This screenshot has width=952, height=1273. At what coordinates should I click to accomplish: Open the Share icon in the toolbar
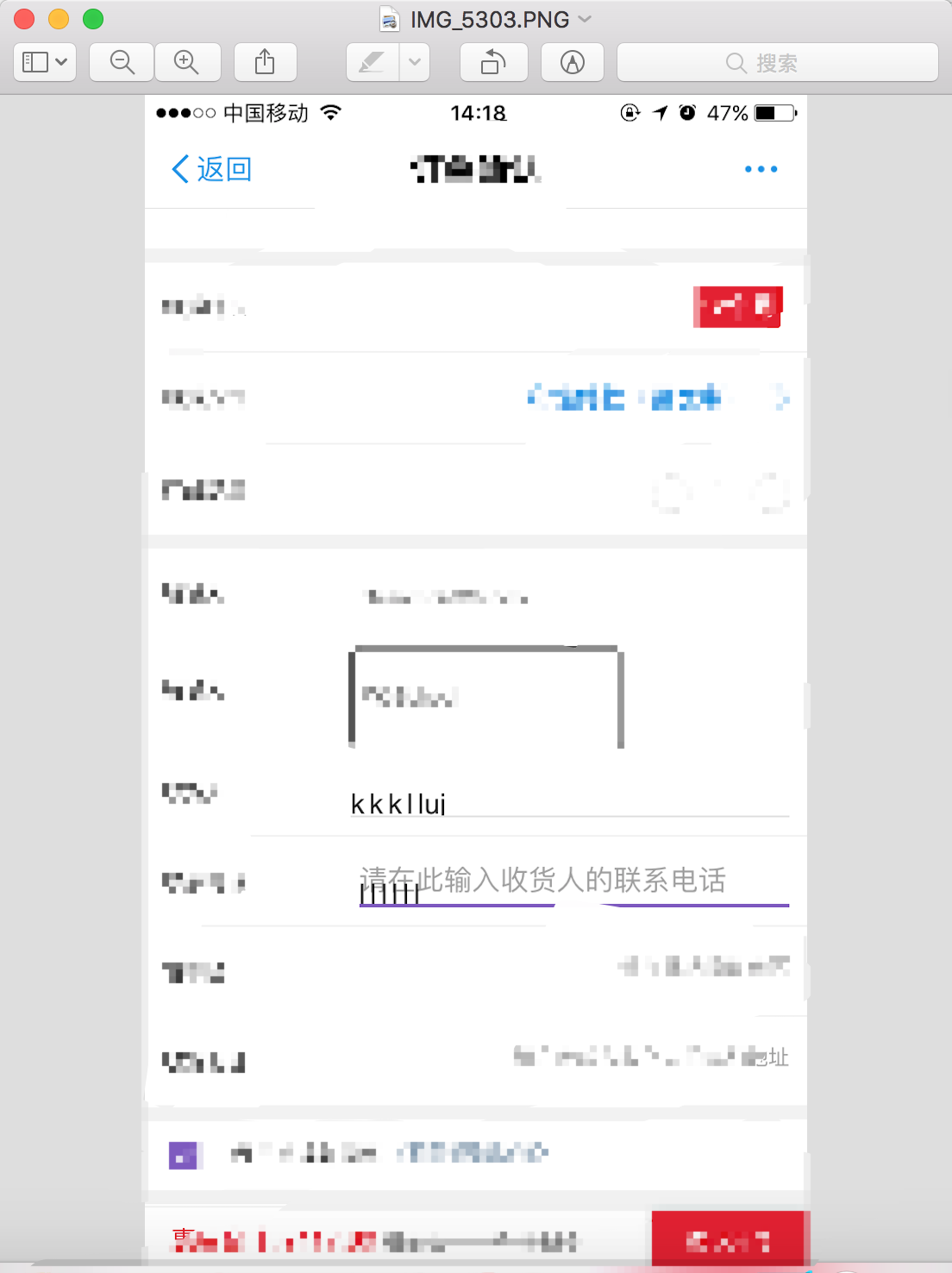tap(265, 61)
